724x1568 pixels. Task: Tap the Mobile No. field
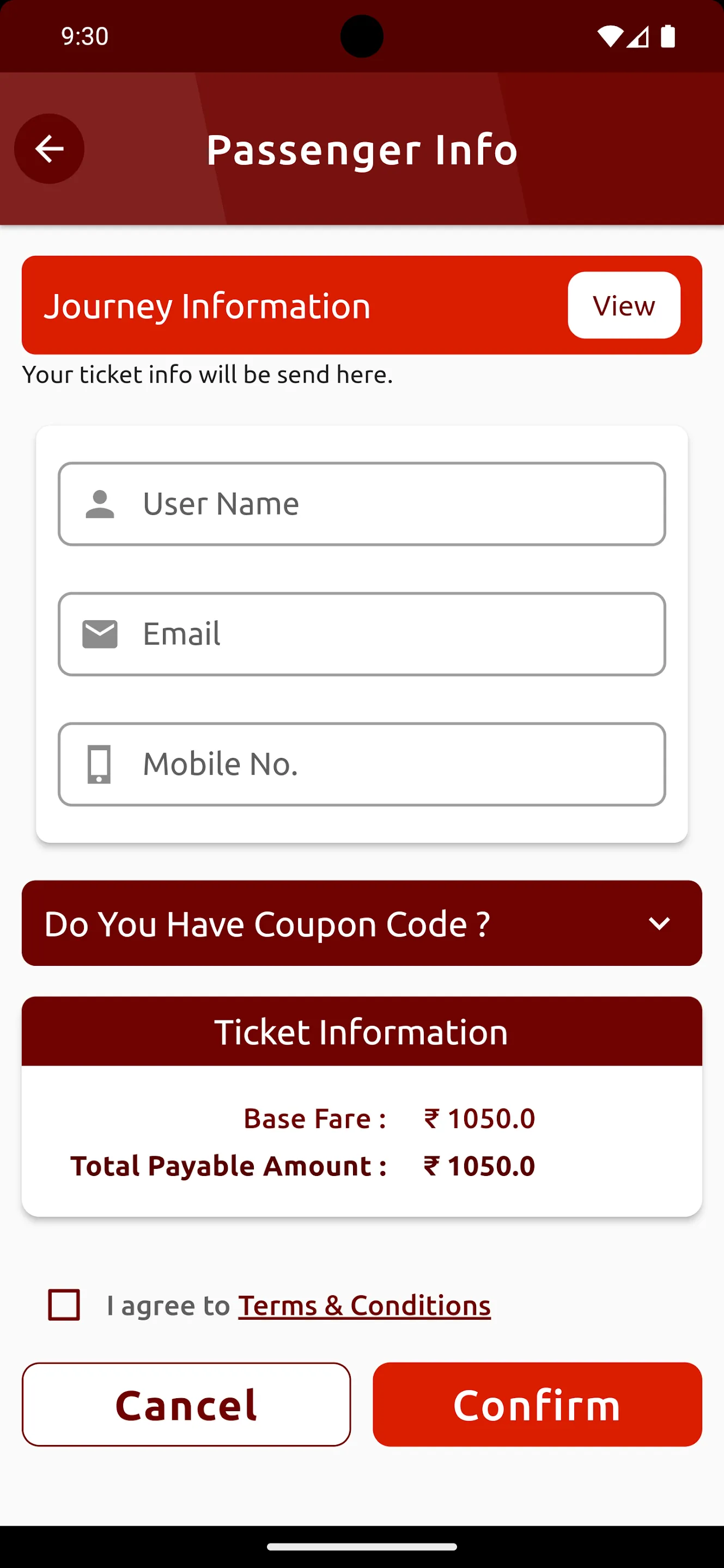(x=362, y=764)
